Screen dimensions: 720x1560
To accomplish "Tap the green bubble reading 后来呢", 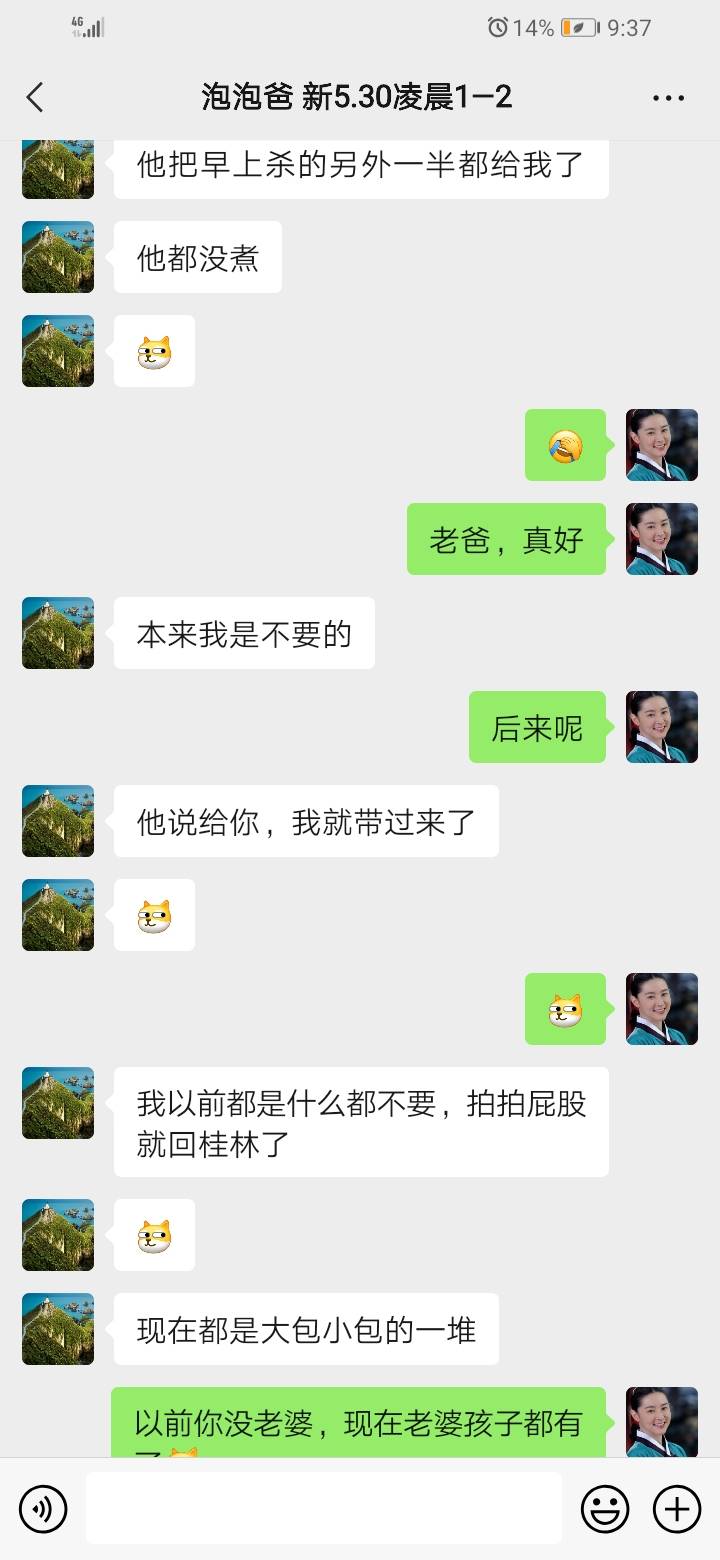I will click(x=537, y=727).
